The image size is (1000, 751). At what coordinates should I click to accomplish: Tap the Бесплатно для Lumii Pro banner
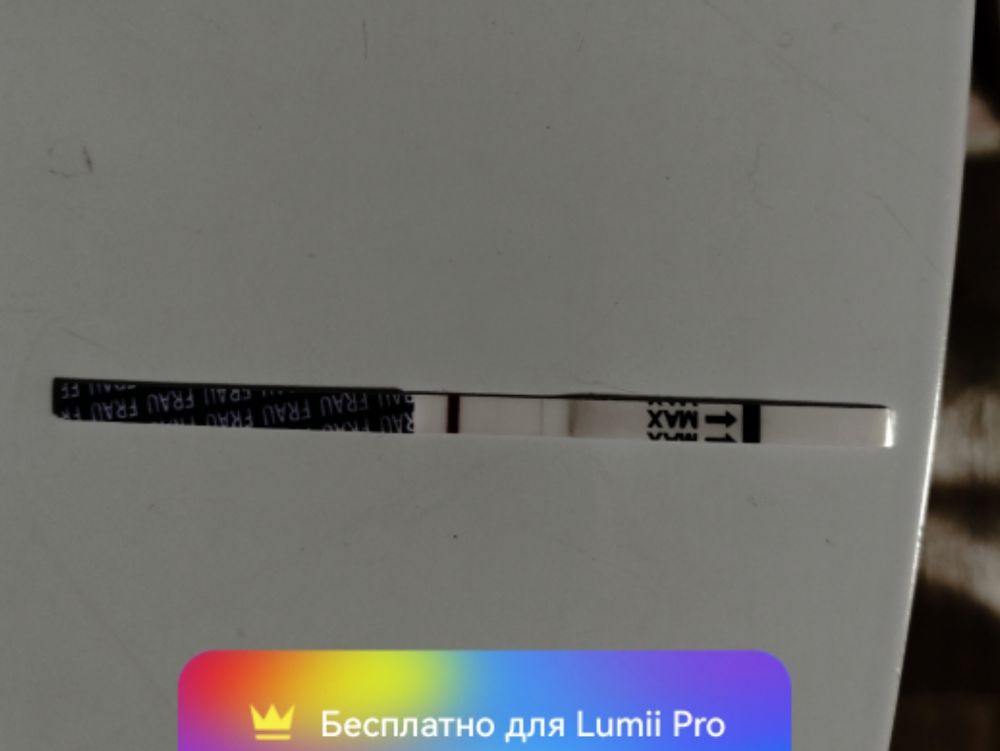pyautogui.click(x=486, y=712)
